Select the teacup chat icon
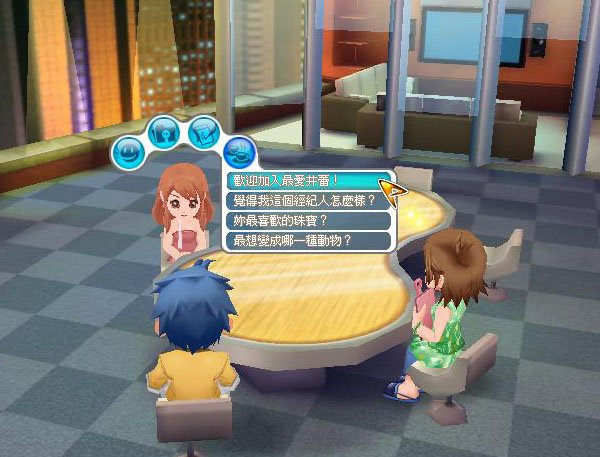Screen dimensions: 600x457 237,153
